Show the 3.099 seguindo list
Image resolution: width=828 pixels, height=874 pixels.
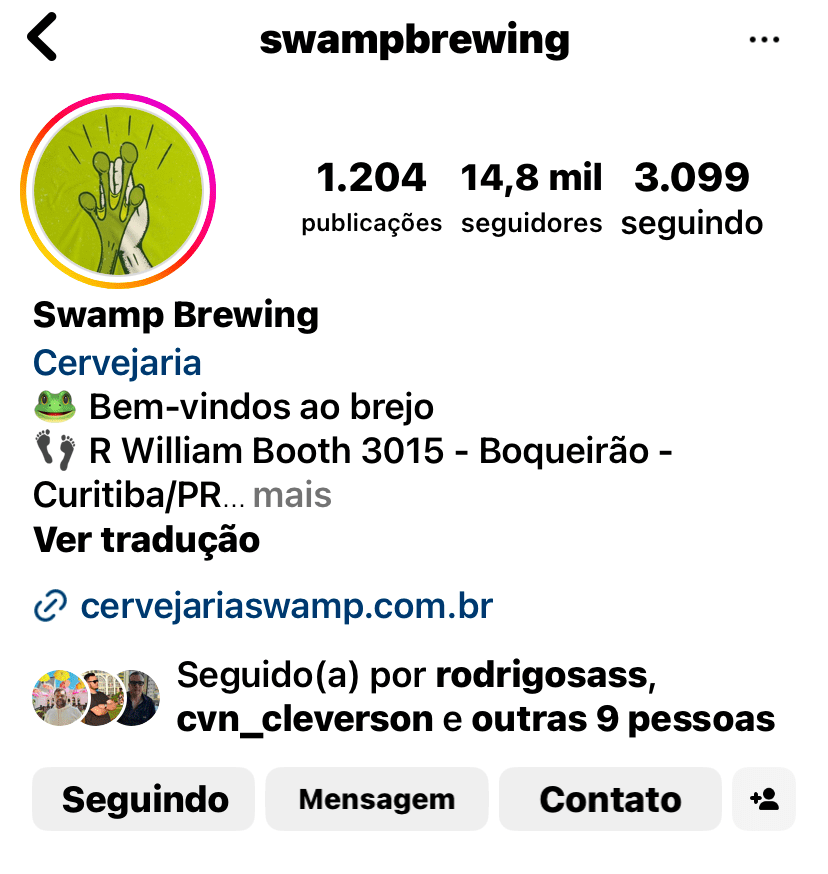691,196
